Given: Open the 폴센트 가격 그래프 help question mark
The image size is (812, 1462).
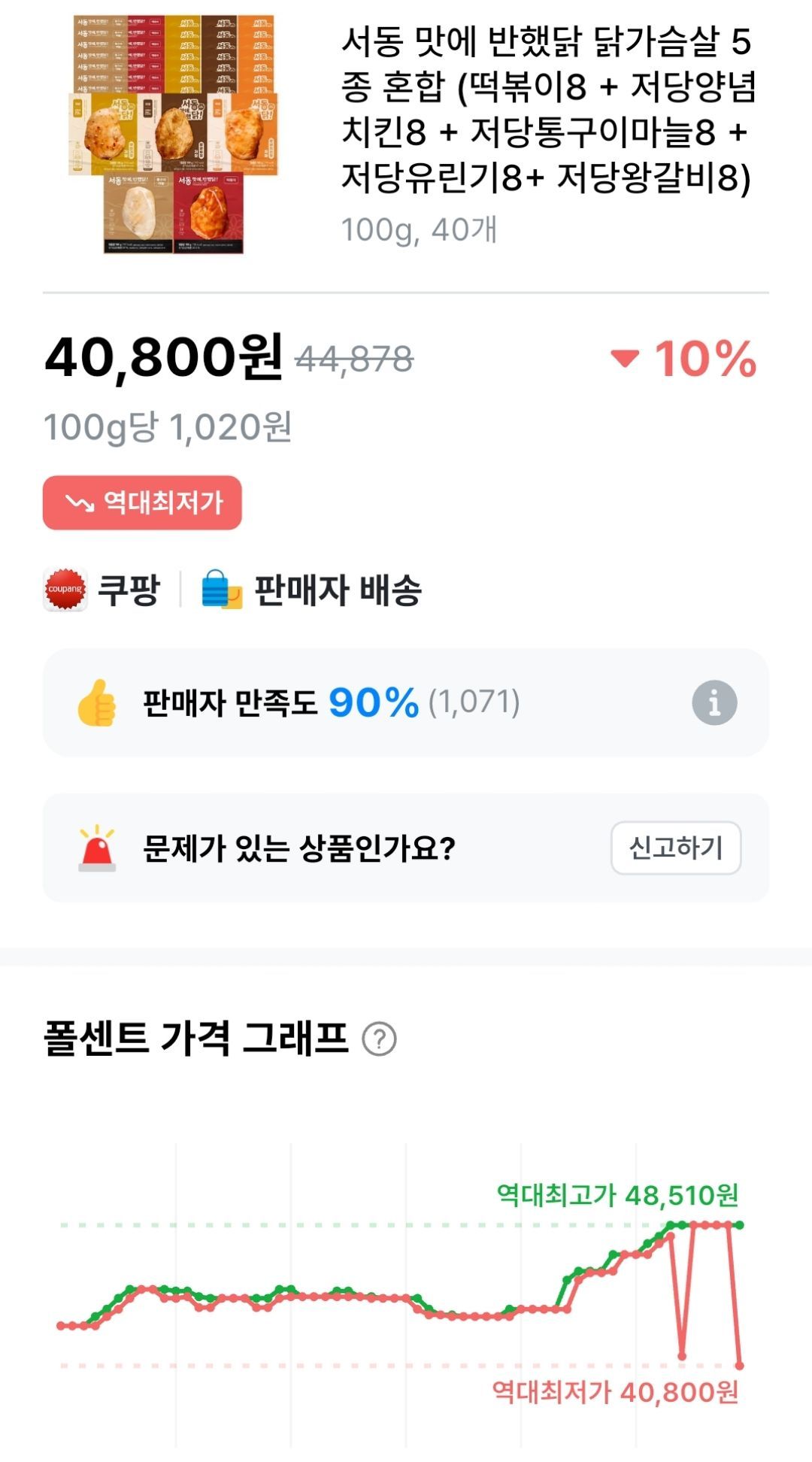Looking at the screenshot, I should click(379, 1039).
